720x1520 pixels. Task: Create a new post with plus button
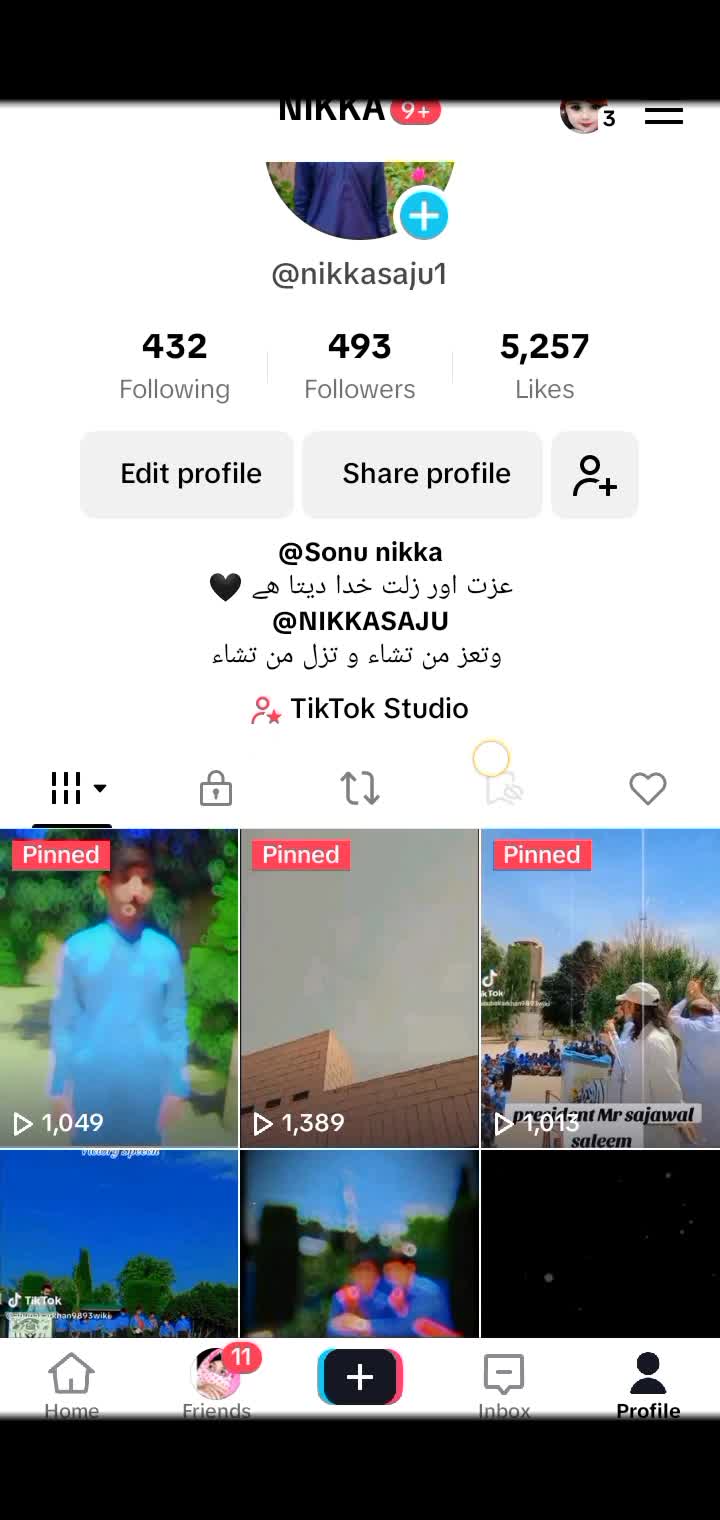360,1377
